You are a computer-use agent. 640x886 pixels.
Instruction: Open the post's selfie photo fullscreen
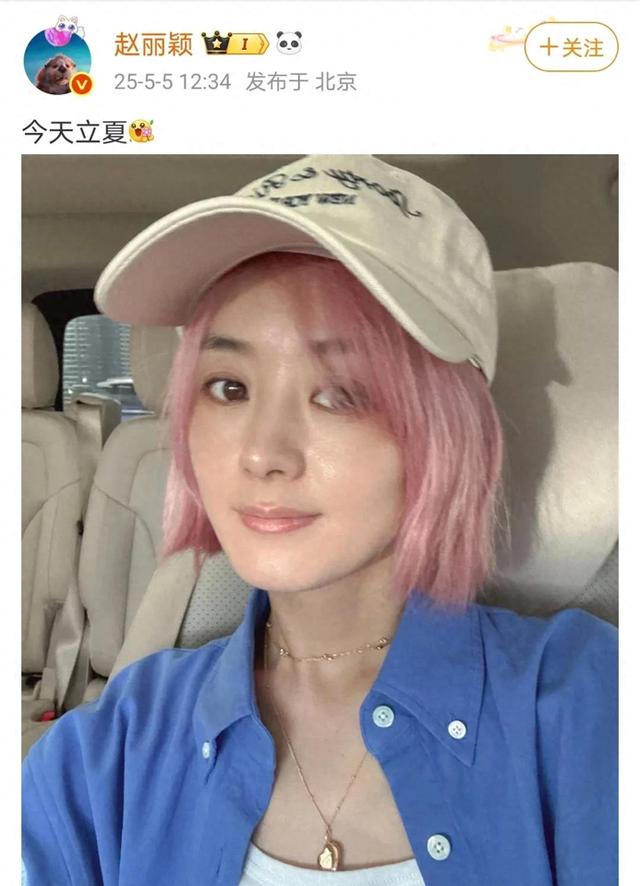320,520
